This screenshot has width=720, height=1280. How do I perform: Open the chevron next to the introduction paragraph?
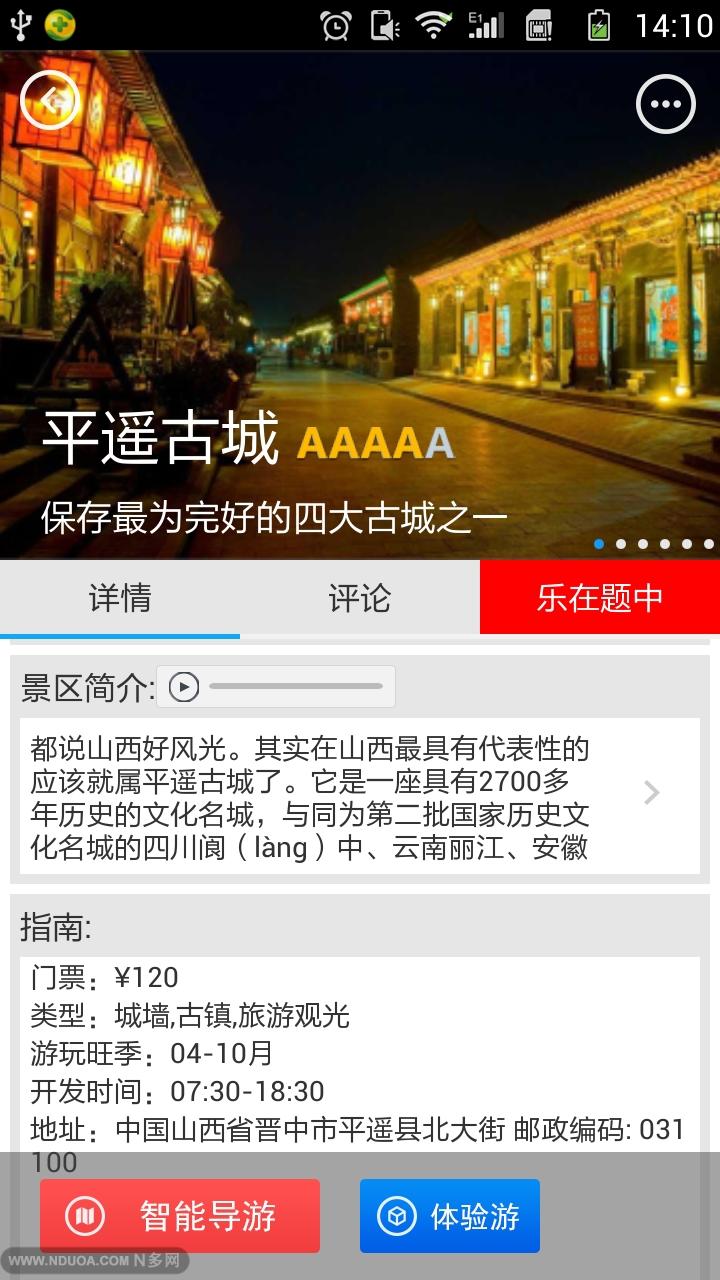[651, 793]
